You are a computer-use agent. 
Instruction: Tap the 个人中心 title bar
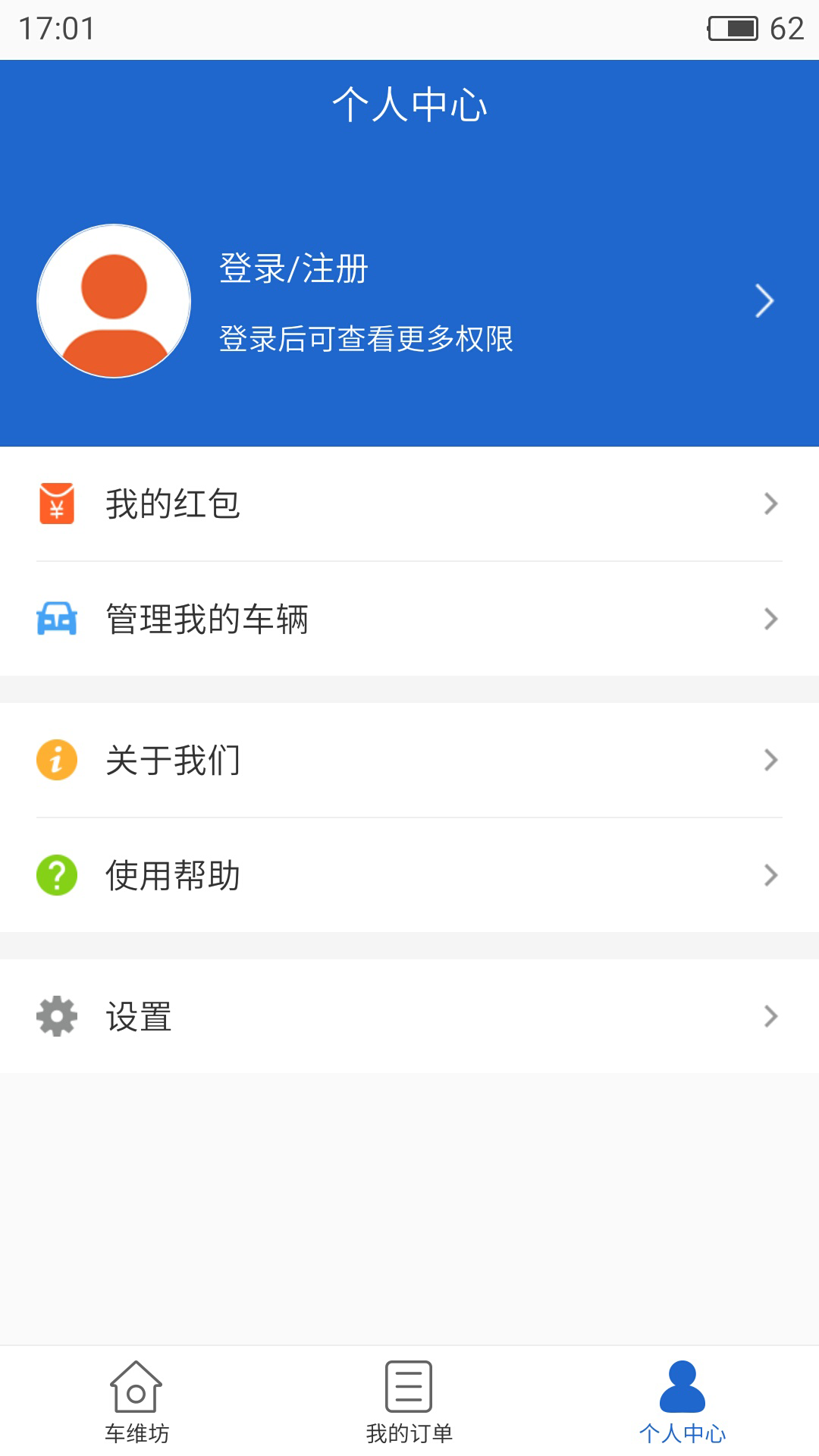[x=409, y=106]
